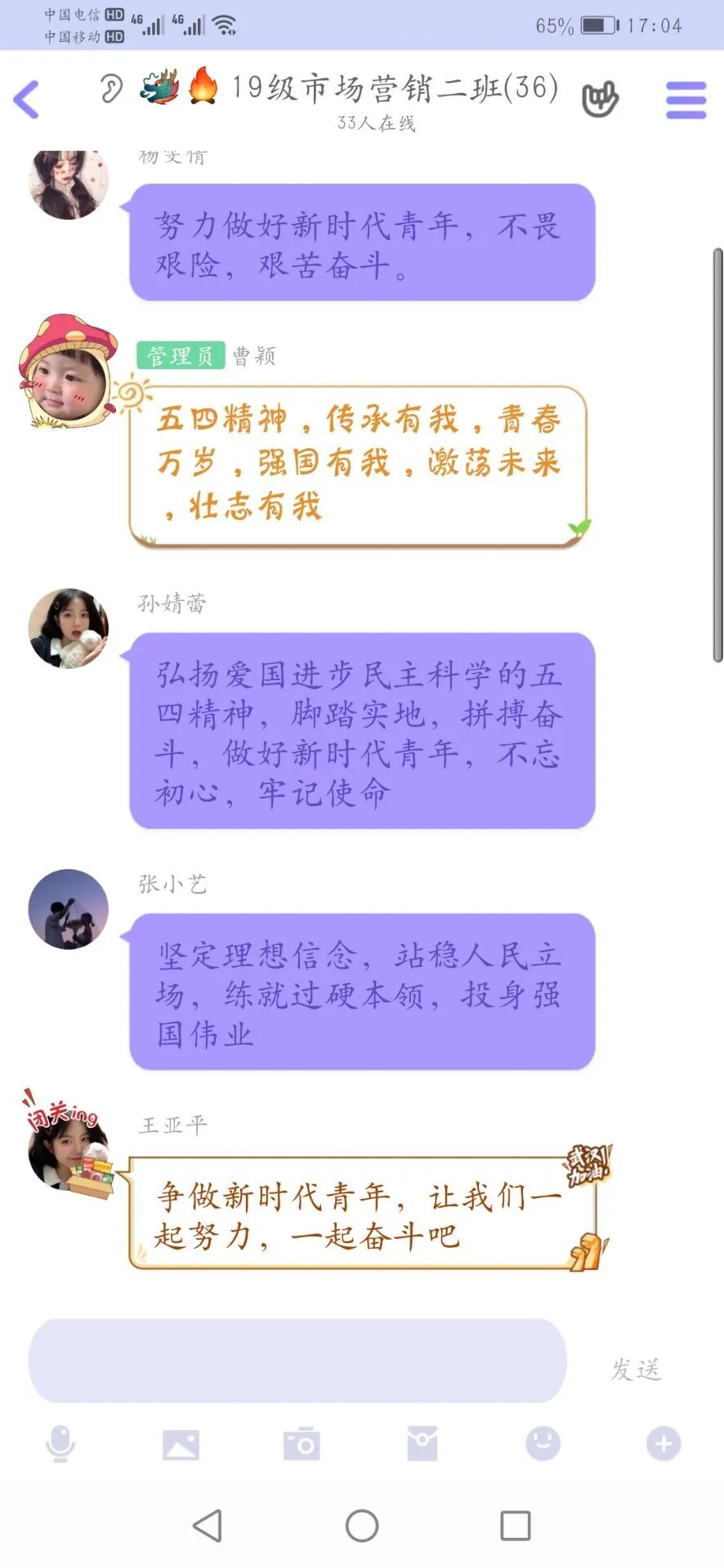The width and height of the screenshot is (724, 1568).
Task: Attach a picture from gallery
Action: pos(181,1444)
